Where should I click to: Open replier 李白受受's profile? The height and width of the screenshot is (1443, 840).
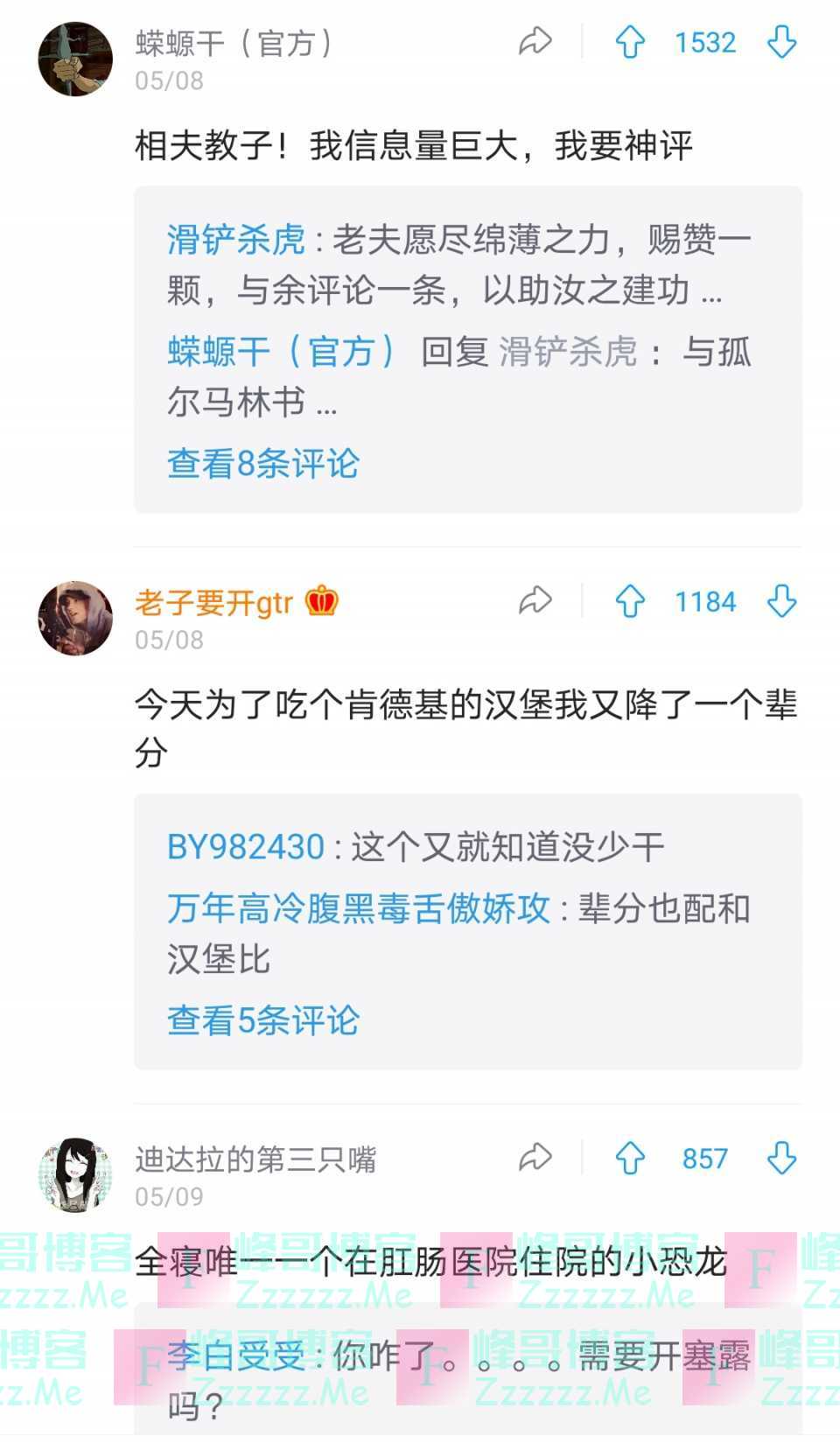[x=236, y=1355]
